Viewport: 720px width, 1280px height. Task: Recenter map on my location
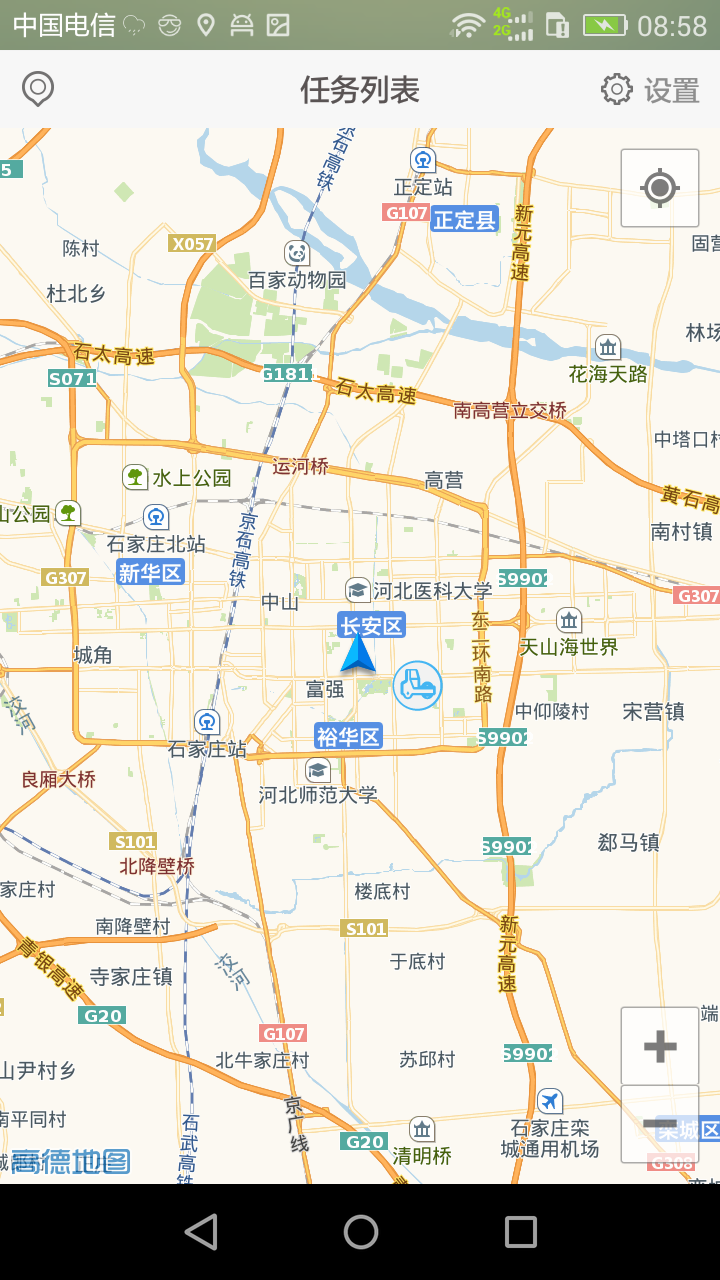point(660,188)
